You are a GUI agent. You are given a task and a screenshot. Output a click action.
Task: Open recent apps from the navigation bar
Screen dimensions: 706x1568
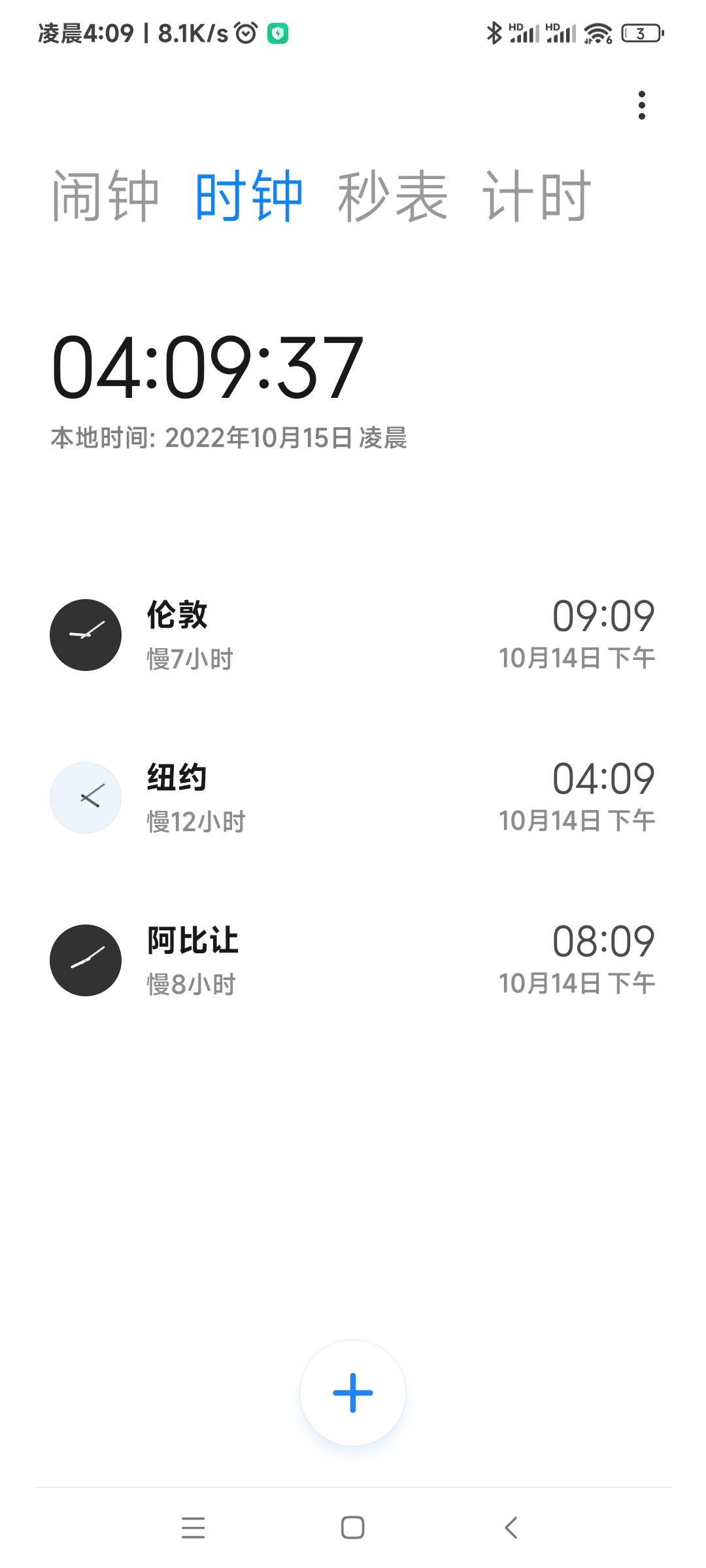tap(193, 1527)
